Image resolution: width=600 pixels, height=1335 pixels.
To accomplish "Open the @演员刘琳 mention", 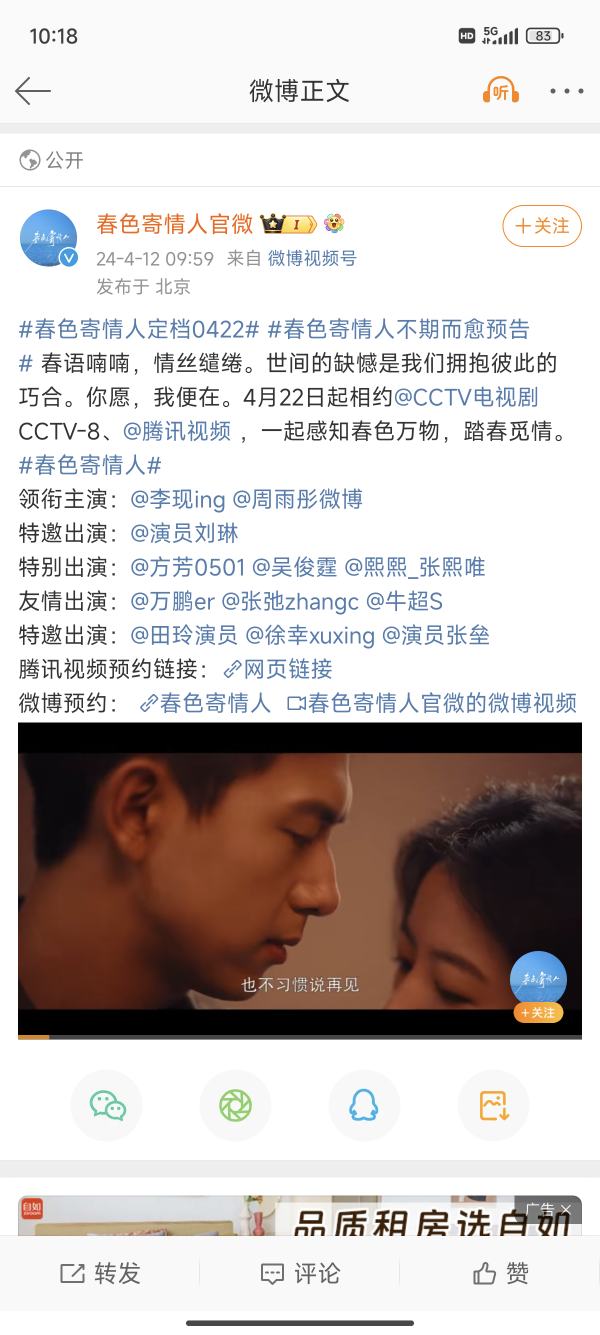I will 185,533.
